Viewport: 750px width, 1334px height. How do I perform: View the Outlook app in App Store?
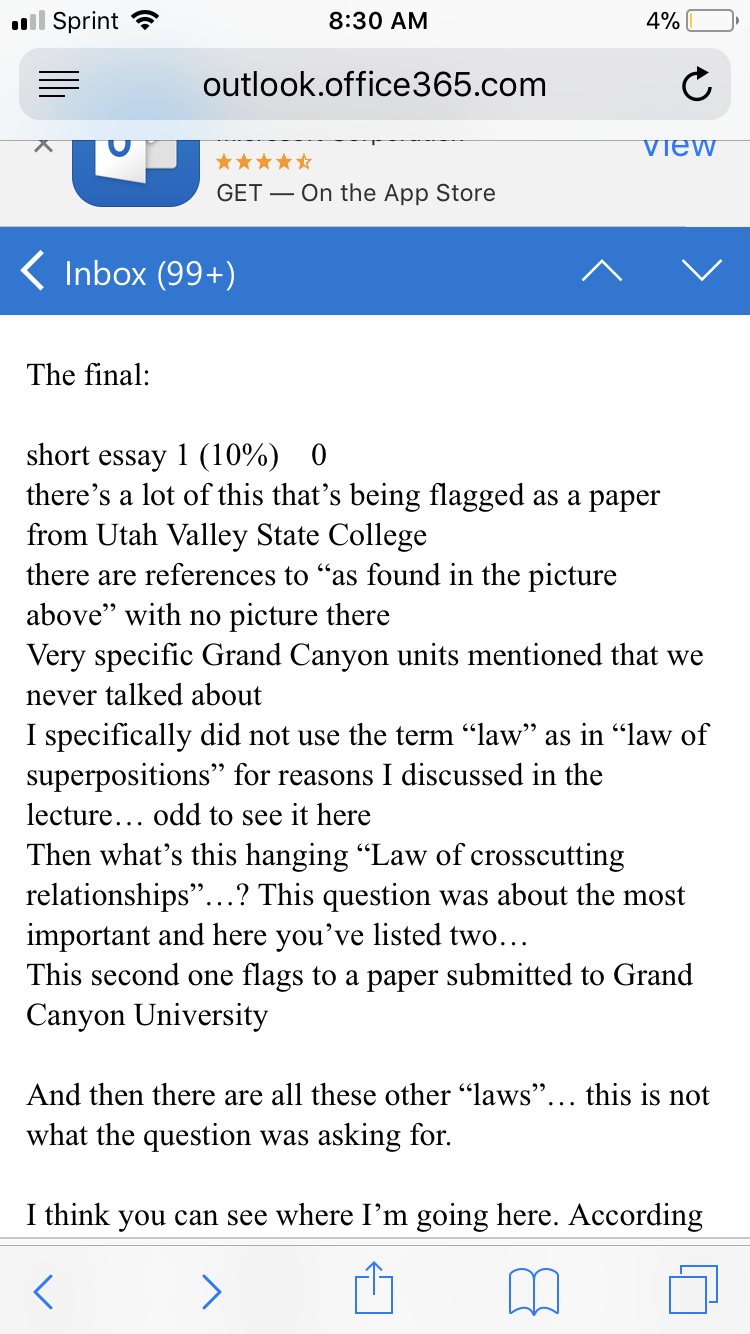(680, 146)
